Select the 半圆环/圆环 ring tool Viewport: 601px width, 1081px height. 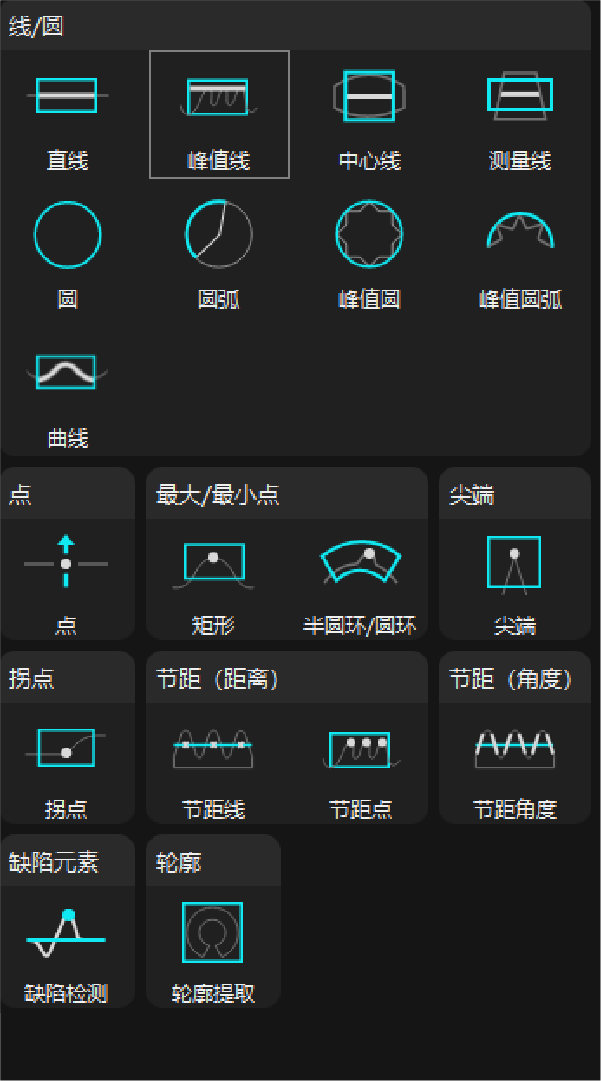(360, 579)
